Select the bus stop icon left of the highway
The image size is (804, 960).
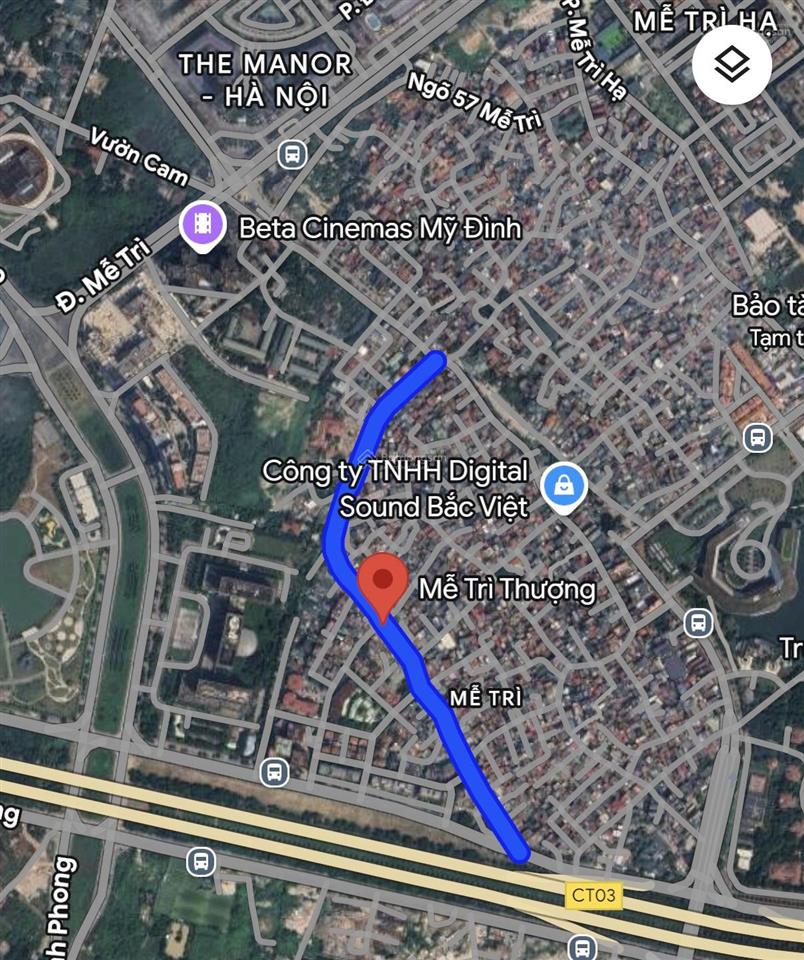273,772
